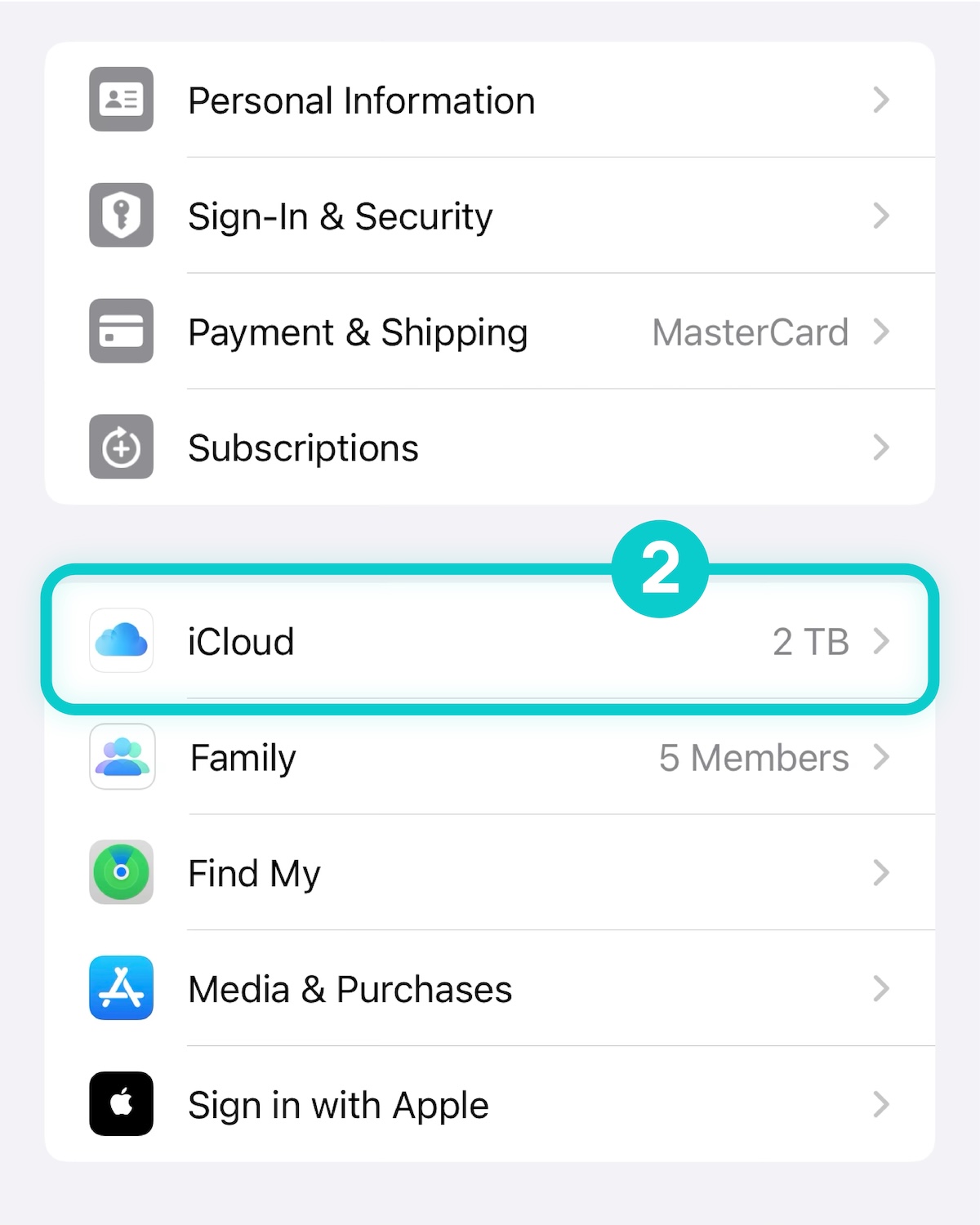Tap Sign in with Apple
Screen dimensions: 980x1225
pos(490,1105)
